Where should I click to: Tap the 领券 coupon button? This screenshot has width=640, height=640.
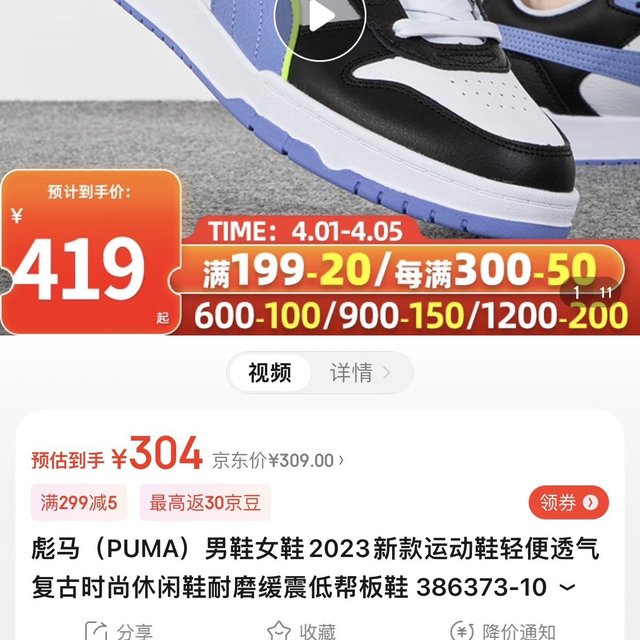568,502
